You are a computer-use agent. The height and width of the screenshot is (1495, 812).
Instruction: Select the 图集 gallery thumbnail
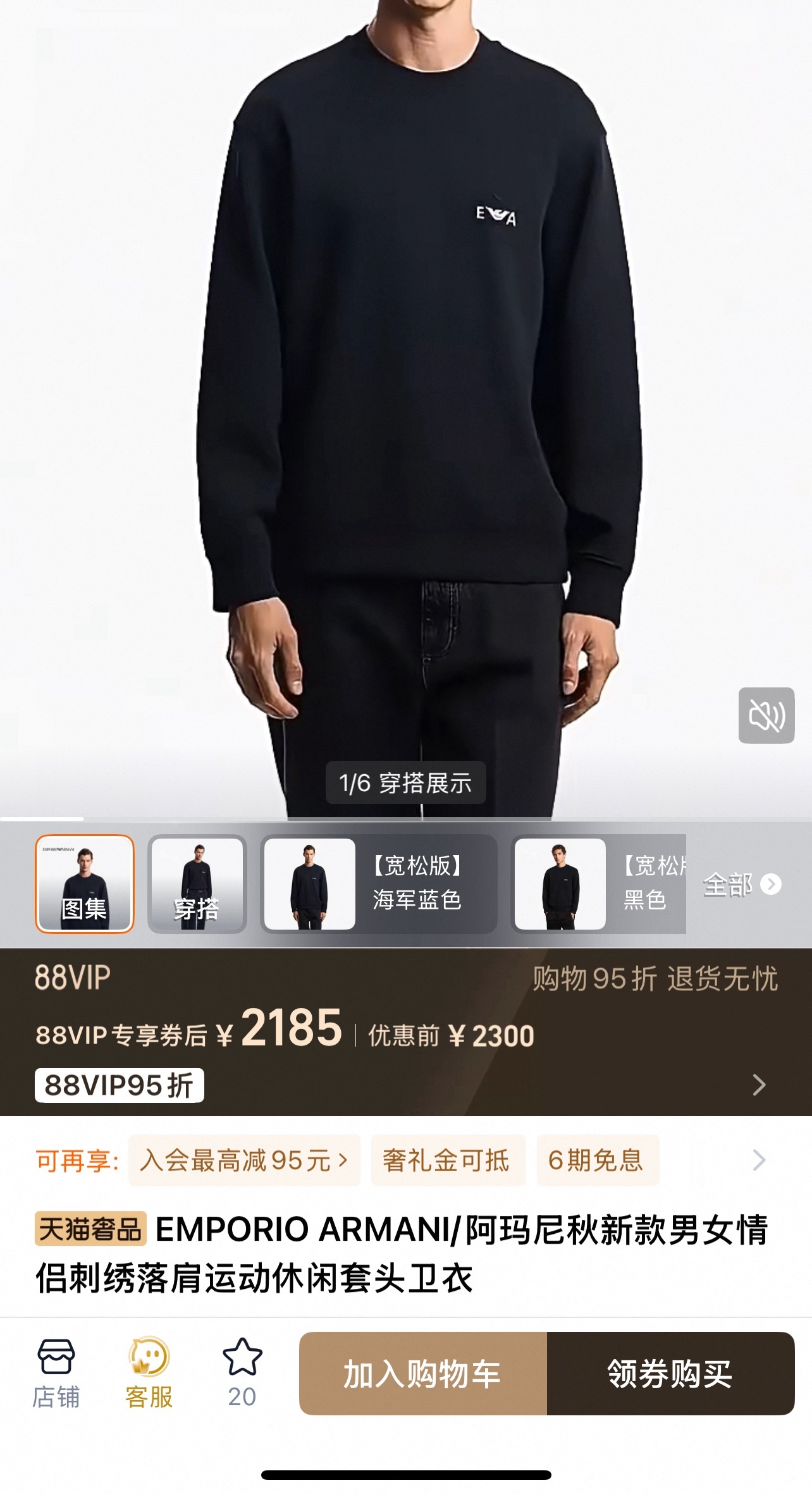click(x=85, y=883)
